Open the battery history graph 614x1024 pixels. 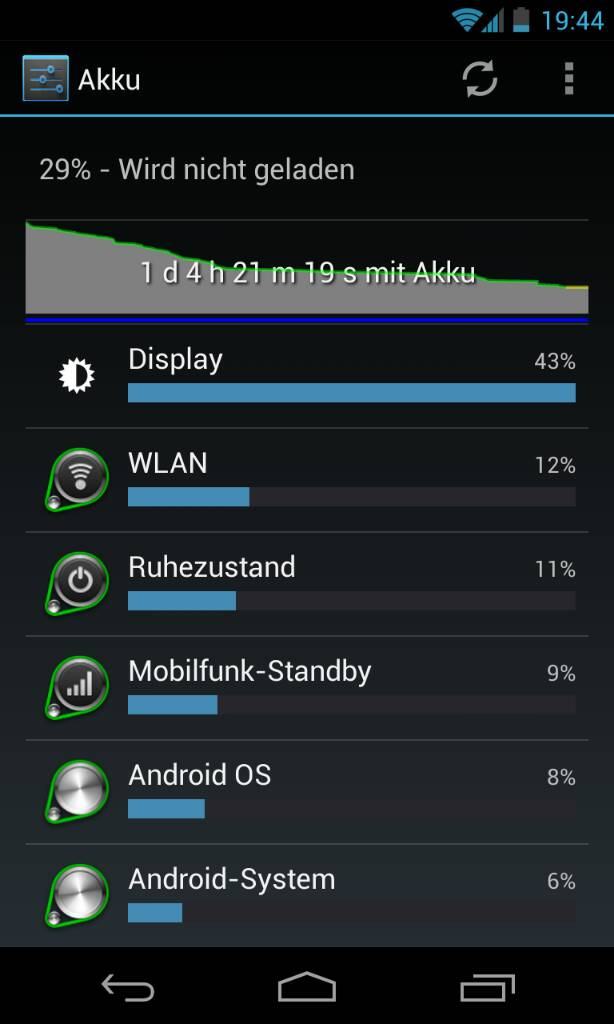(x=307, y=272)
